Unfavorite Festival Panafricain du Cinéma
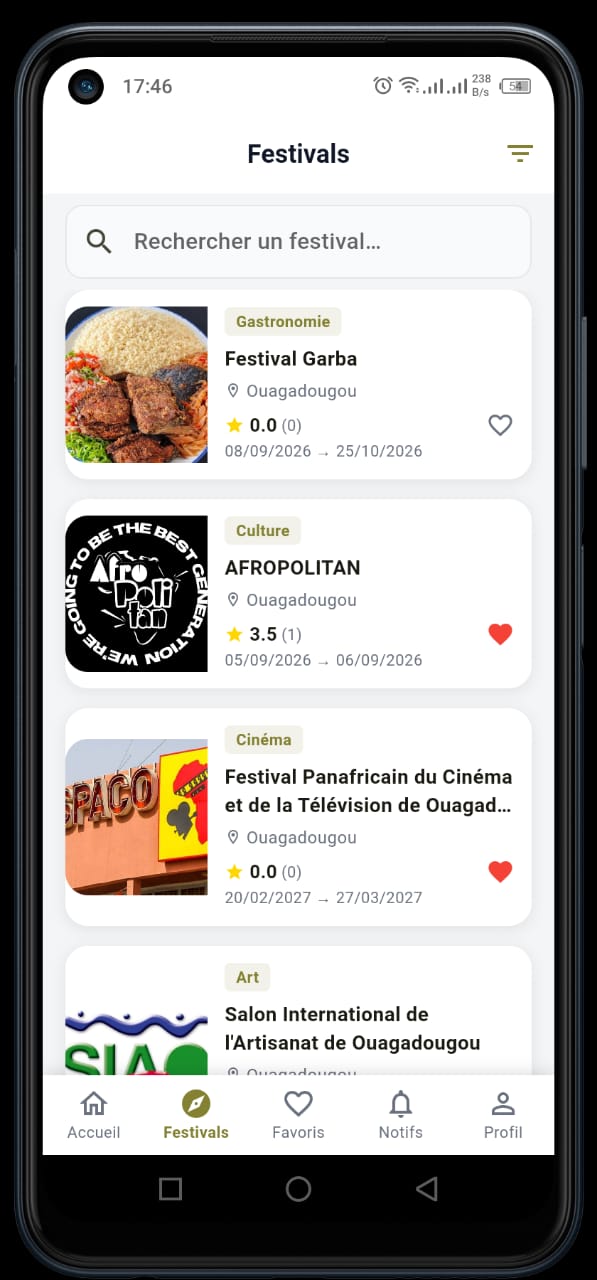Viewport: 597px width, 1280px height. tap(500, 872)
